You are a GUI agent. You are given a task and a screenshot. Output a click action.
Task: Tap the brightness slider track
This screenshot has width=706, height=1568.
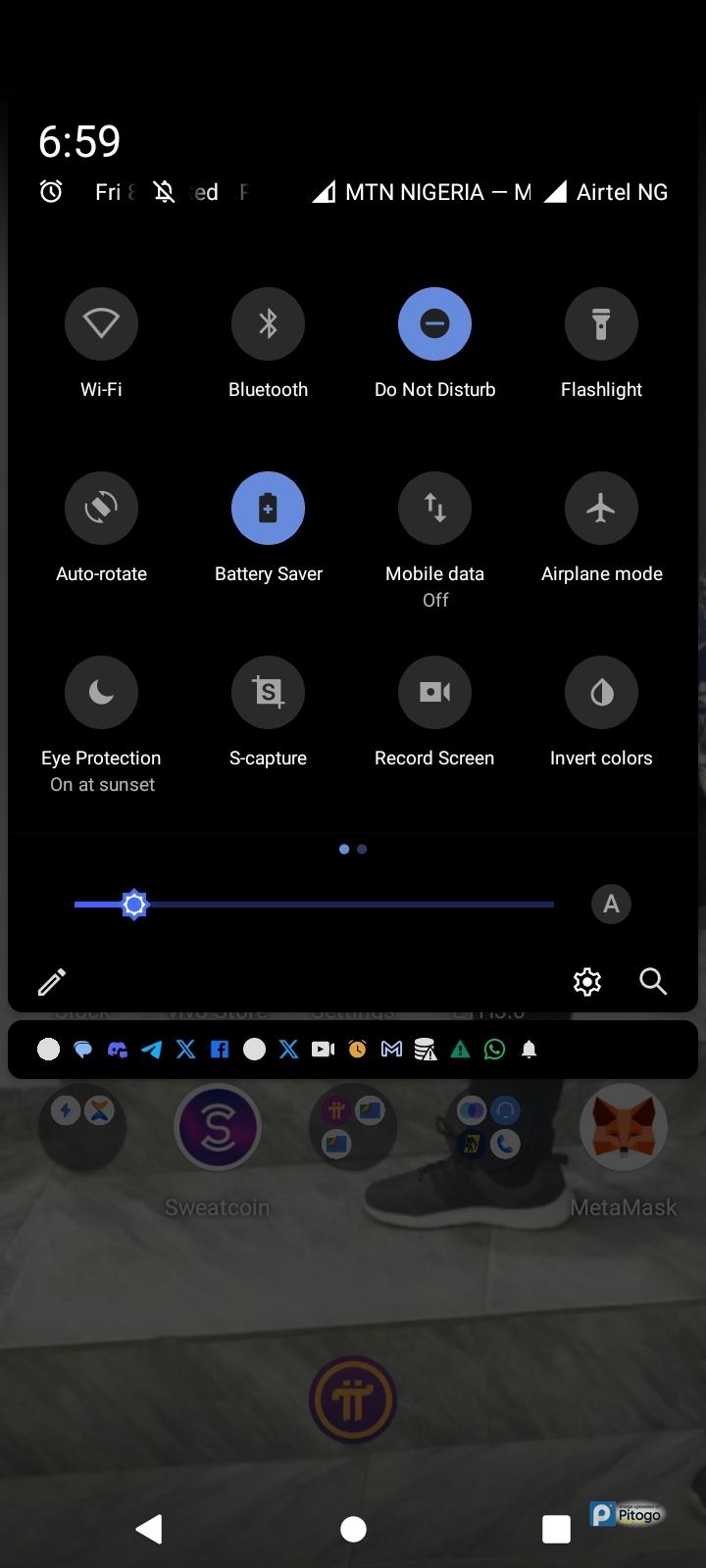click(343, 905)
